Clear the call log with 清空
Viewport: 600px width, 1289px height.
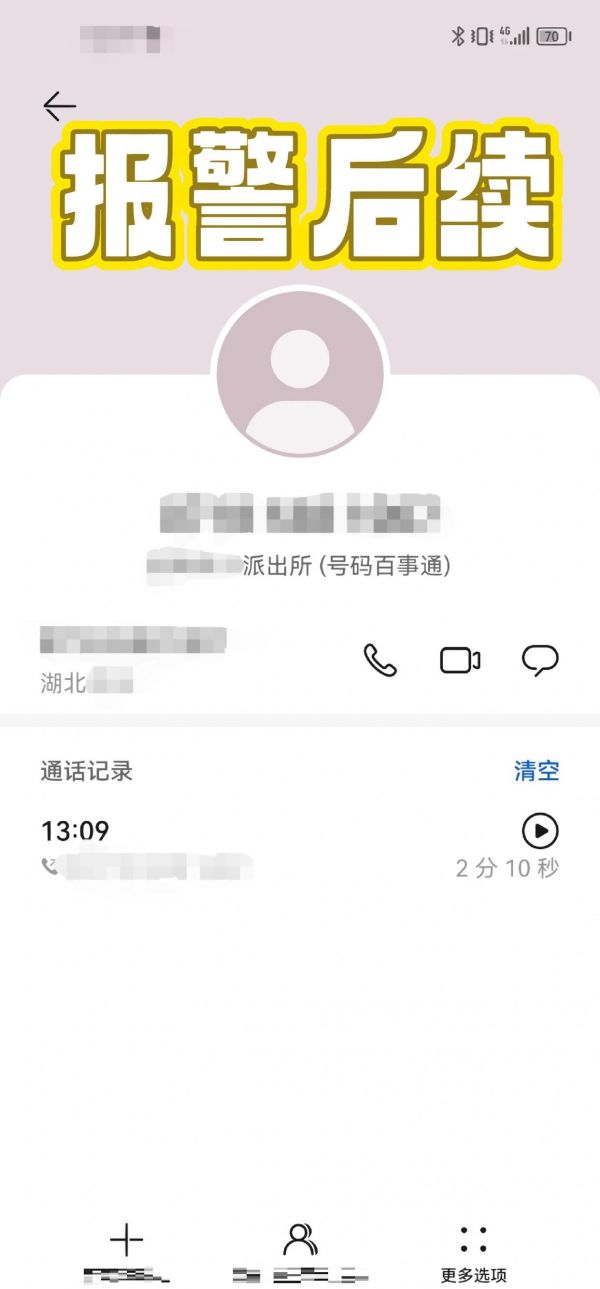coord(536,770)
